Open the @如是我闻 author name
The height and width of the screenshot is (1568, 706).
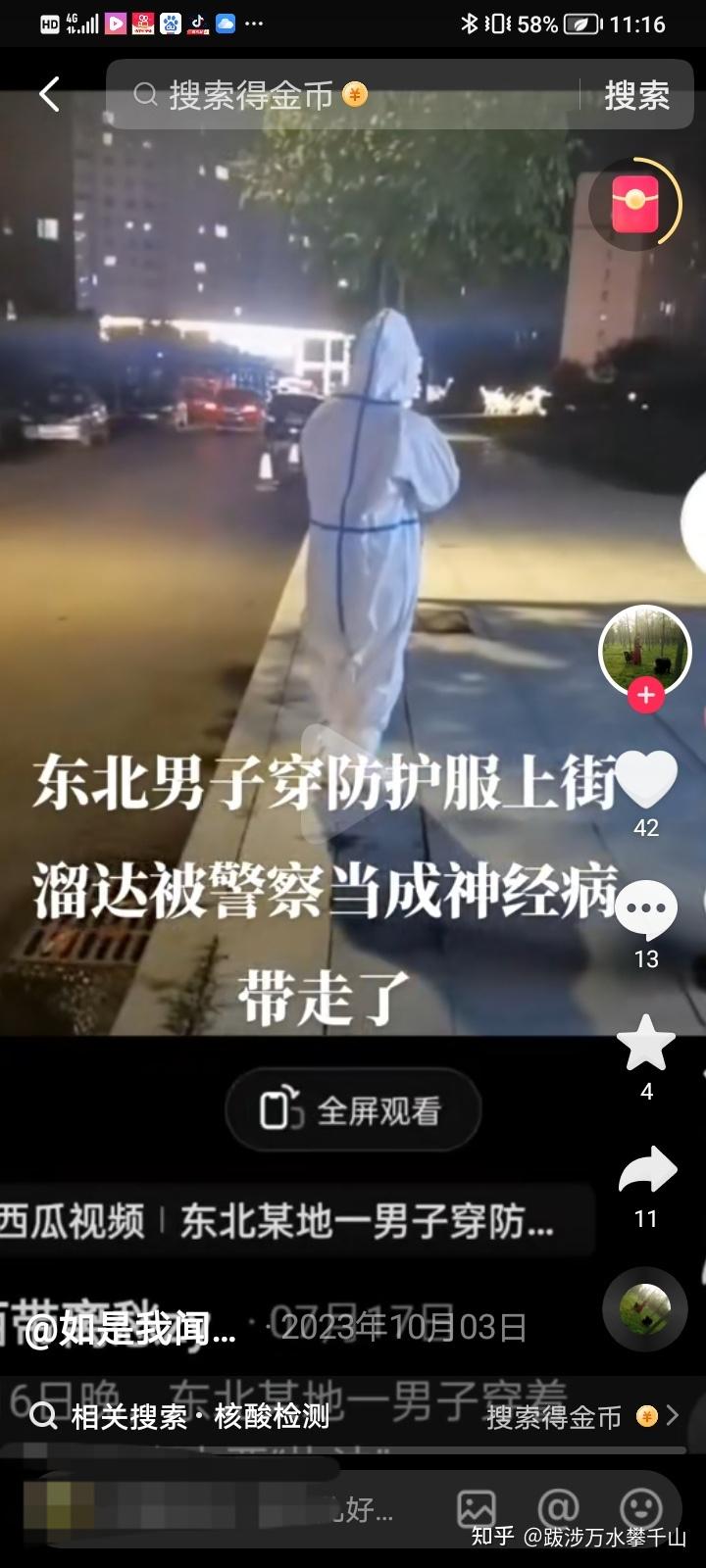coord(129,1330)
